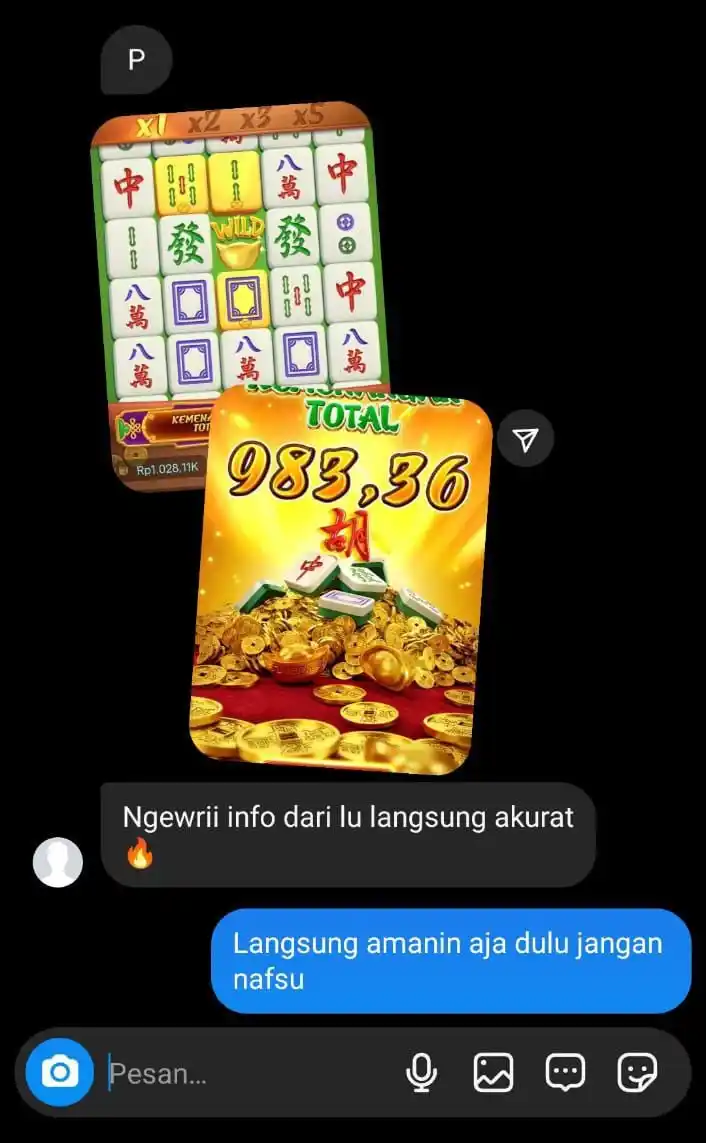
Task: Open the quick replies chat bubble icon
Action: click(x=565, y=1073)
